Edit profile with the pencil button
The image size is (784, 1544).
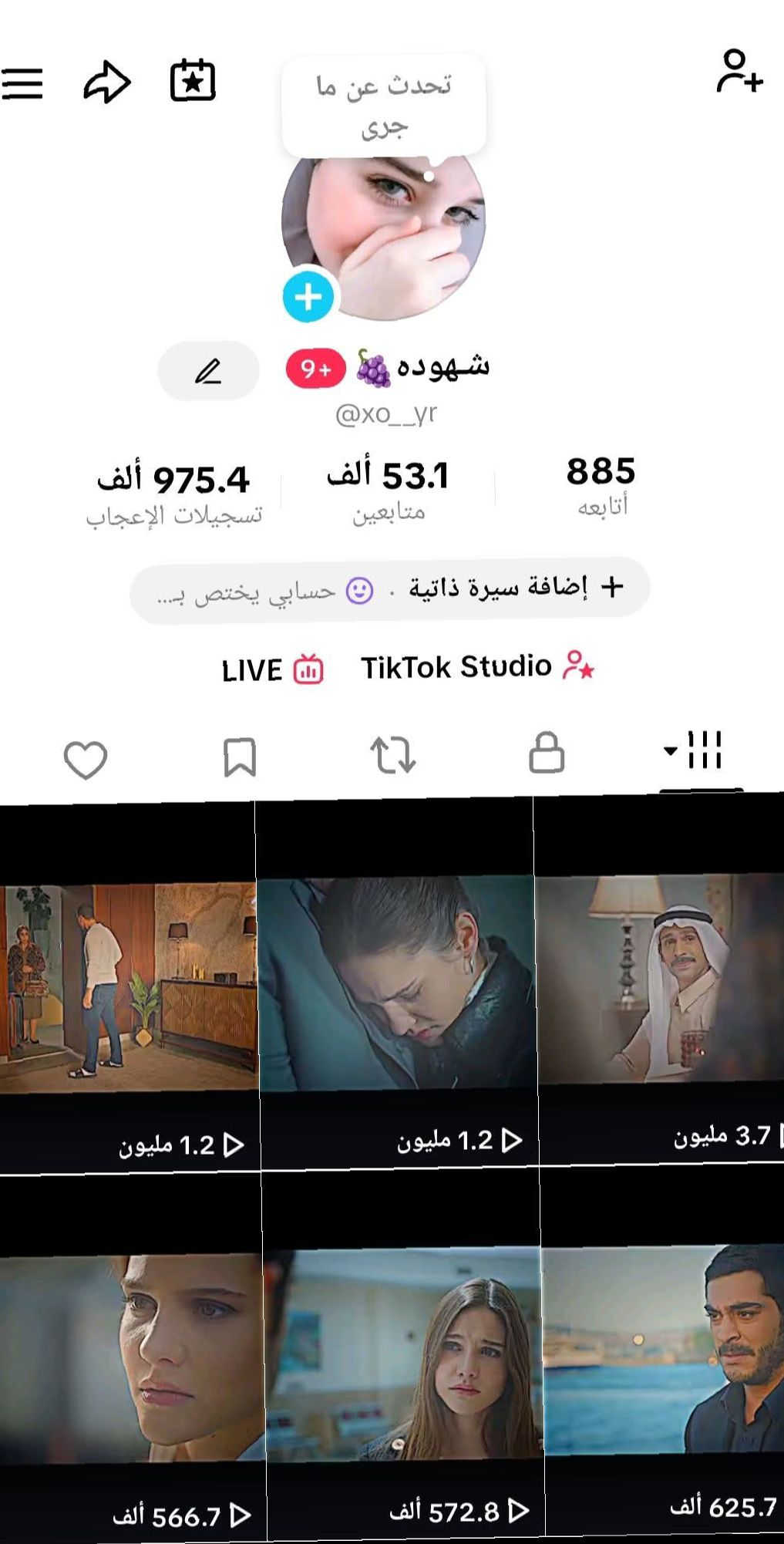pos(208,371)
